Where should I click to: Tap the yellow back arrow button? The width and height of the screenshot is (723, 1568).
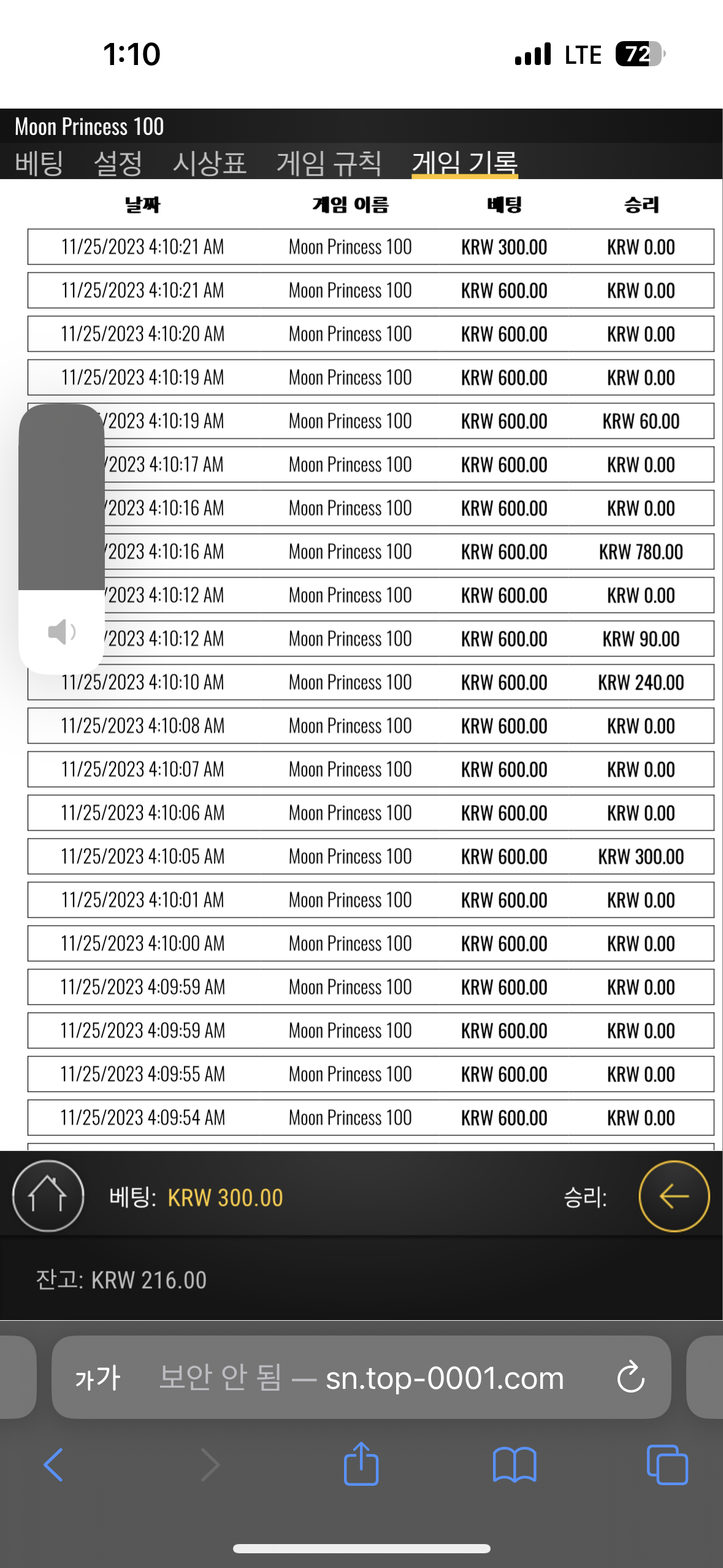click(674, 1196)
